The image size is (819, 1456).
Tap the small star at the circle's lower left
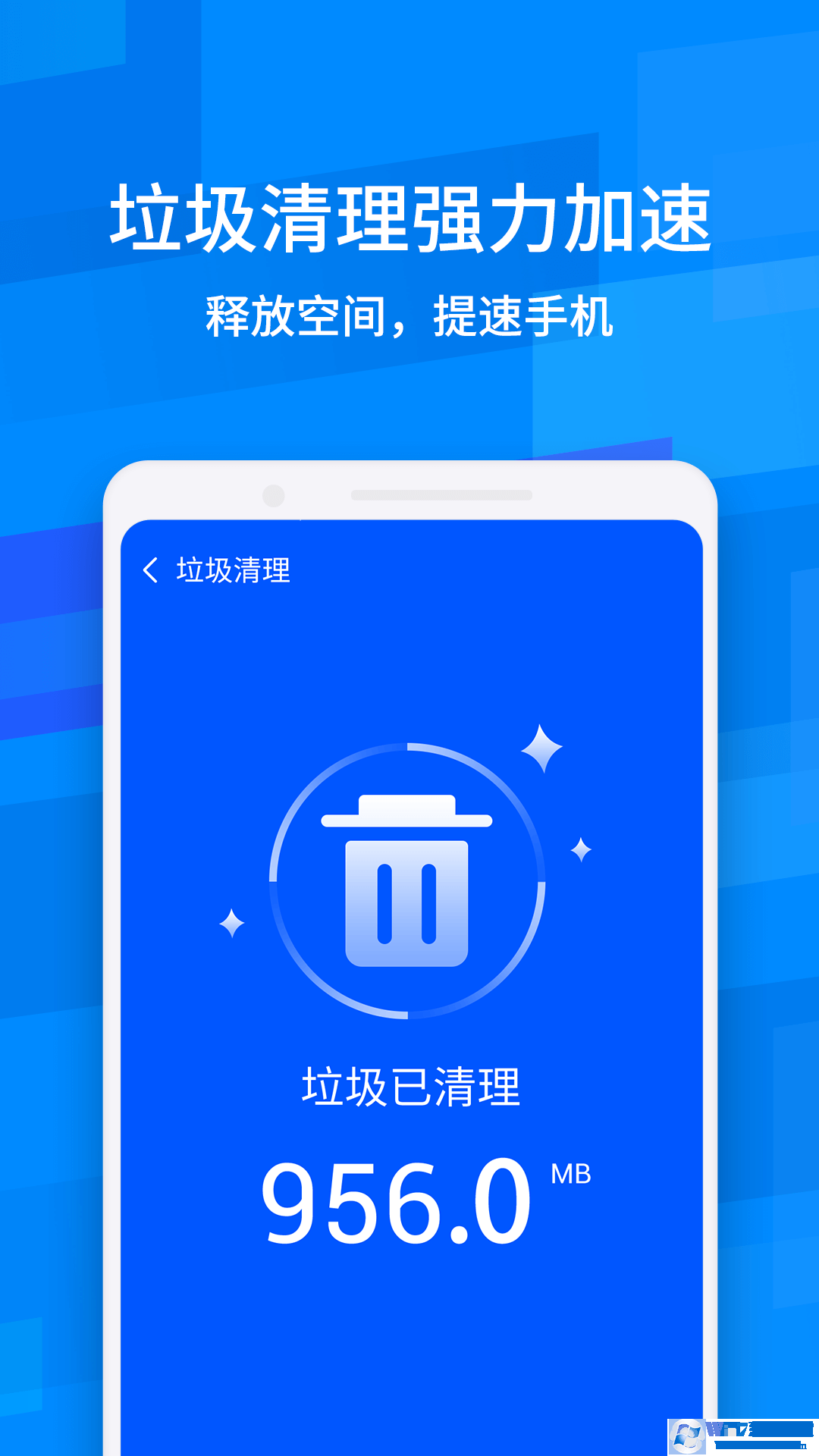(x=233, y=921)
